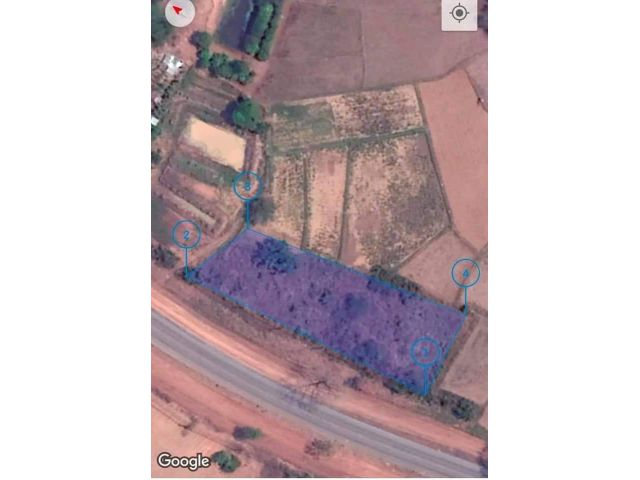Center map on my location

(x=459, y=13)
